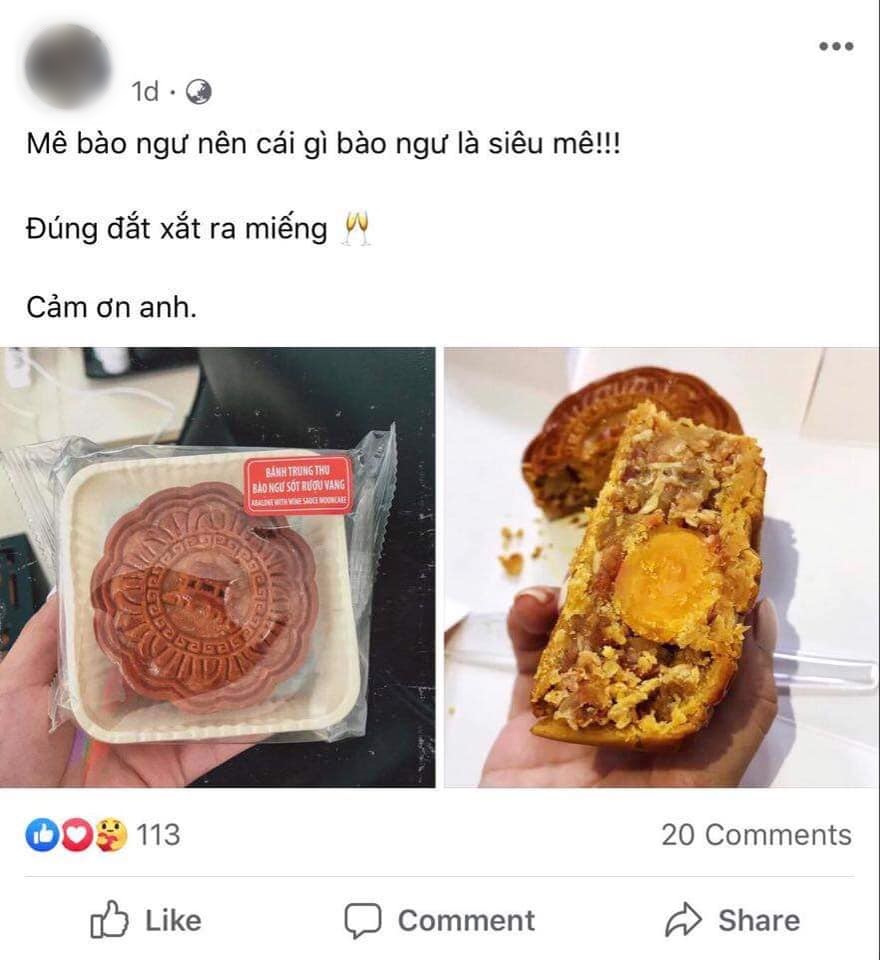Open the sliced mooncake photo

[x=662, y=567]
